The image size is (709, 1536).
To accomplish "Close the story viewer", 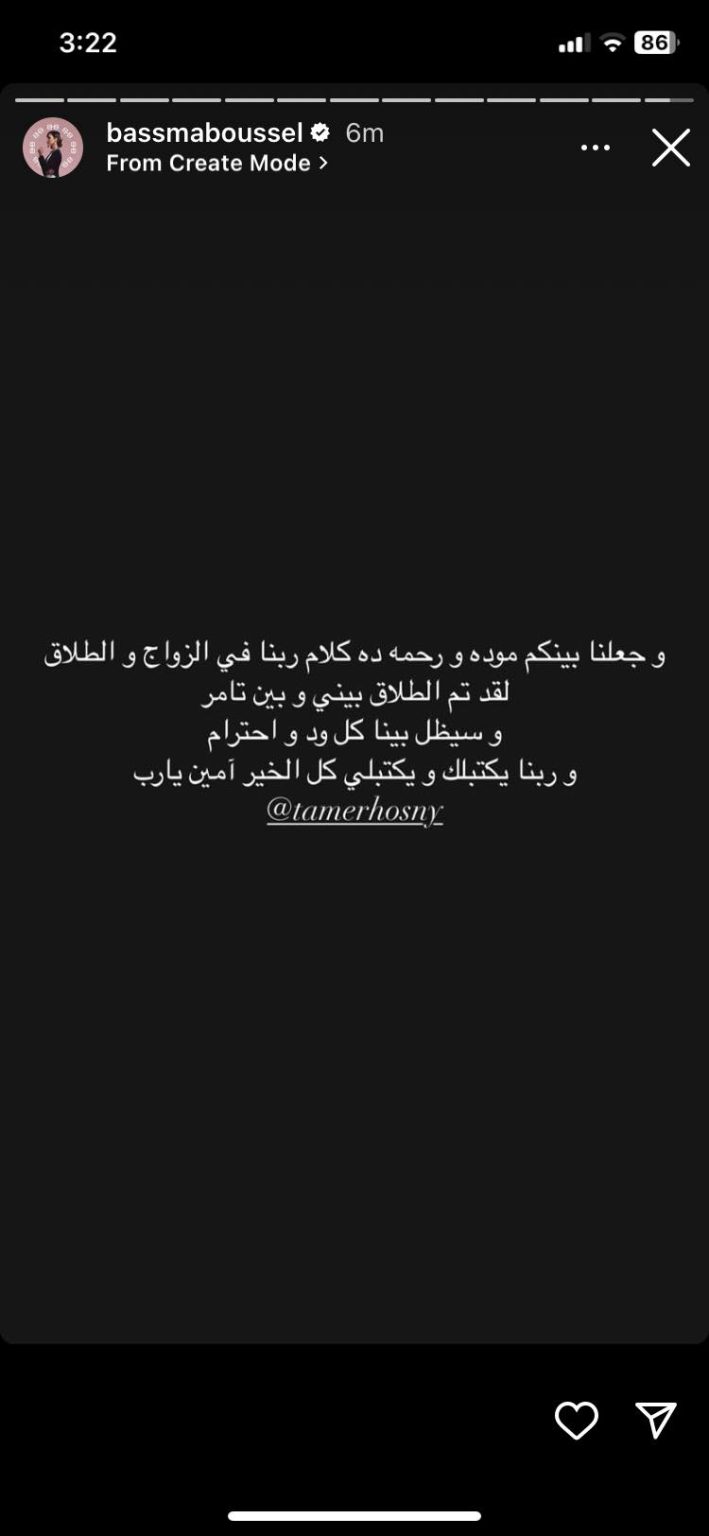I will coord(670,148).
